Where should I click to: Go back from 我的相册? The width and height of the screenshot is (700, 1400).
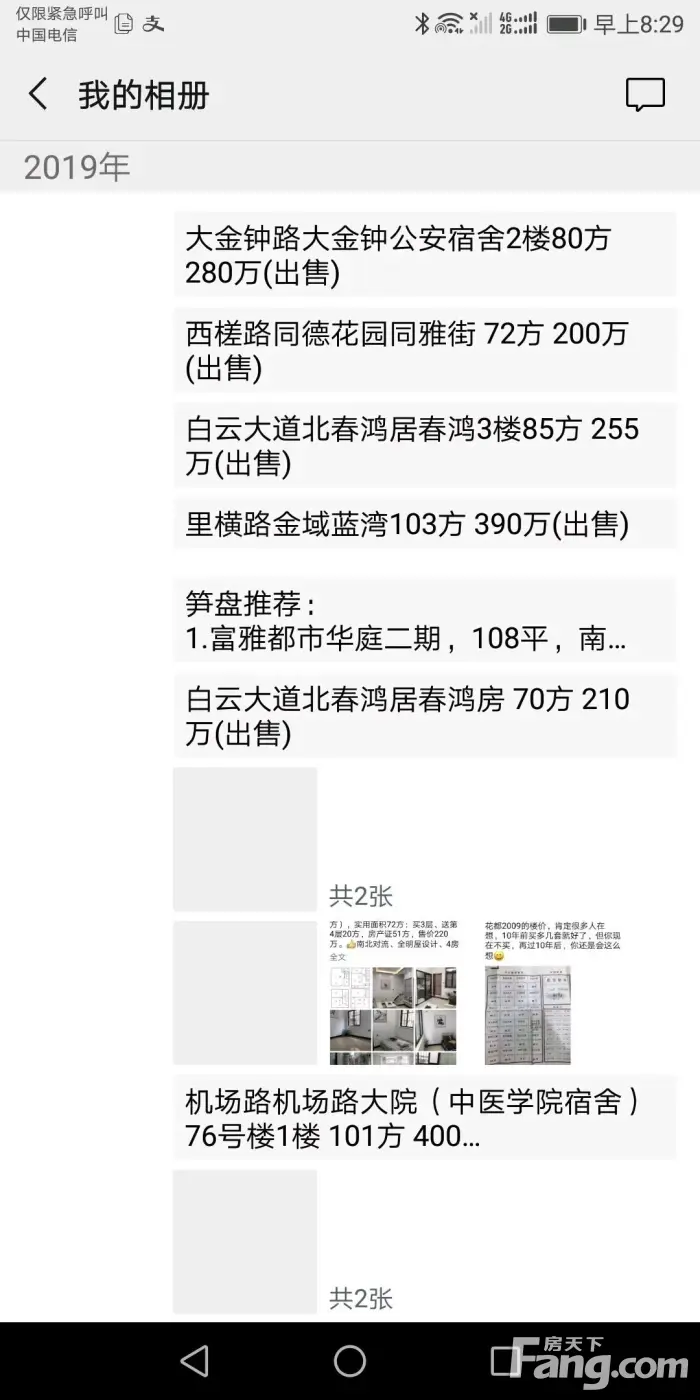point(38,95)
